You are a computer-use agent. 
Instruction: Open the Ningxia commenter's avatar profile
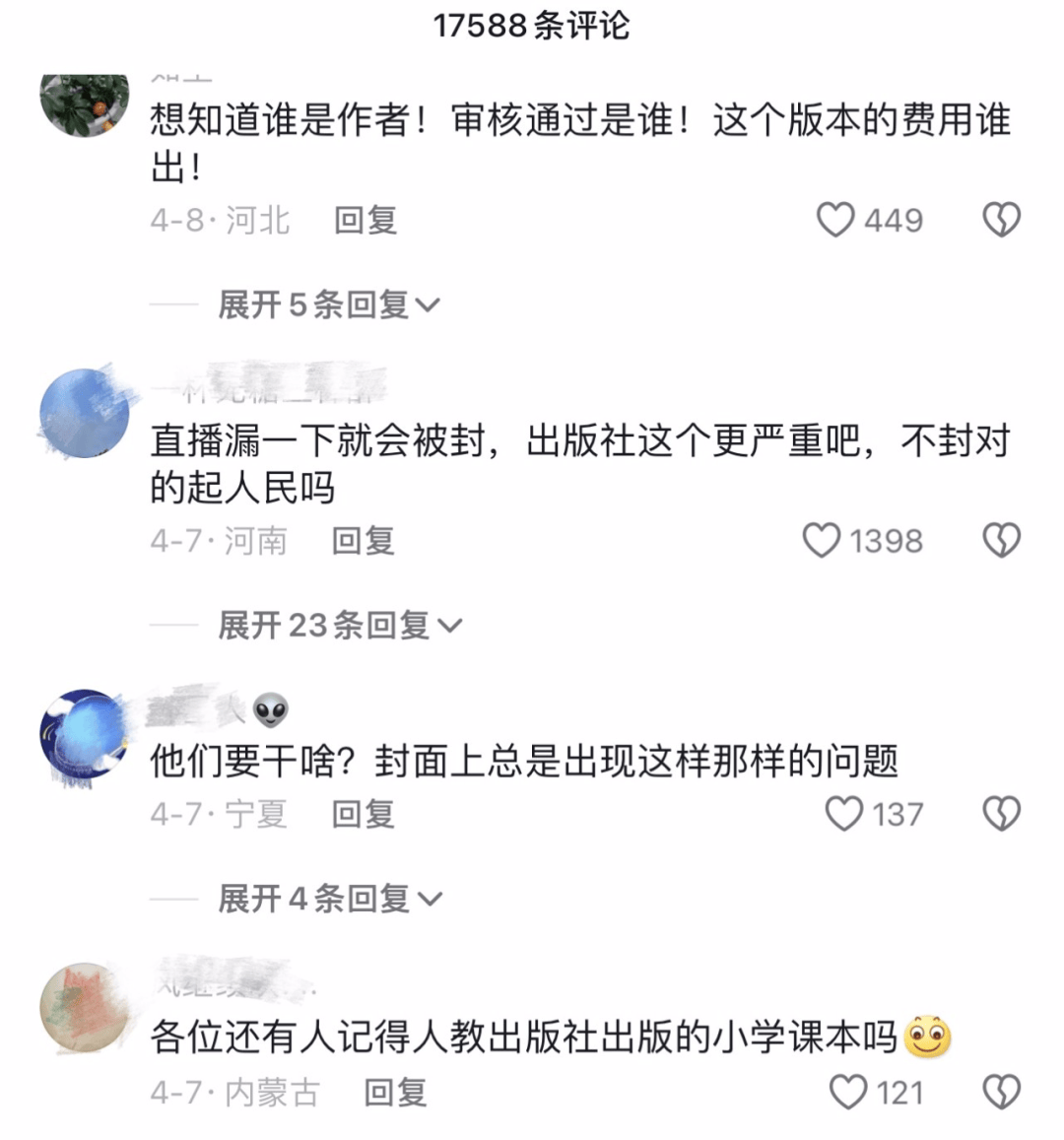[x=85, y=735]
